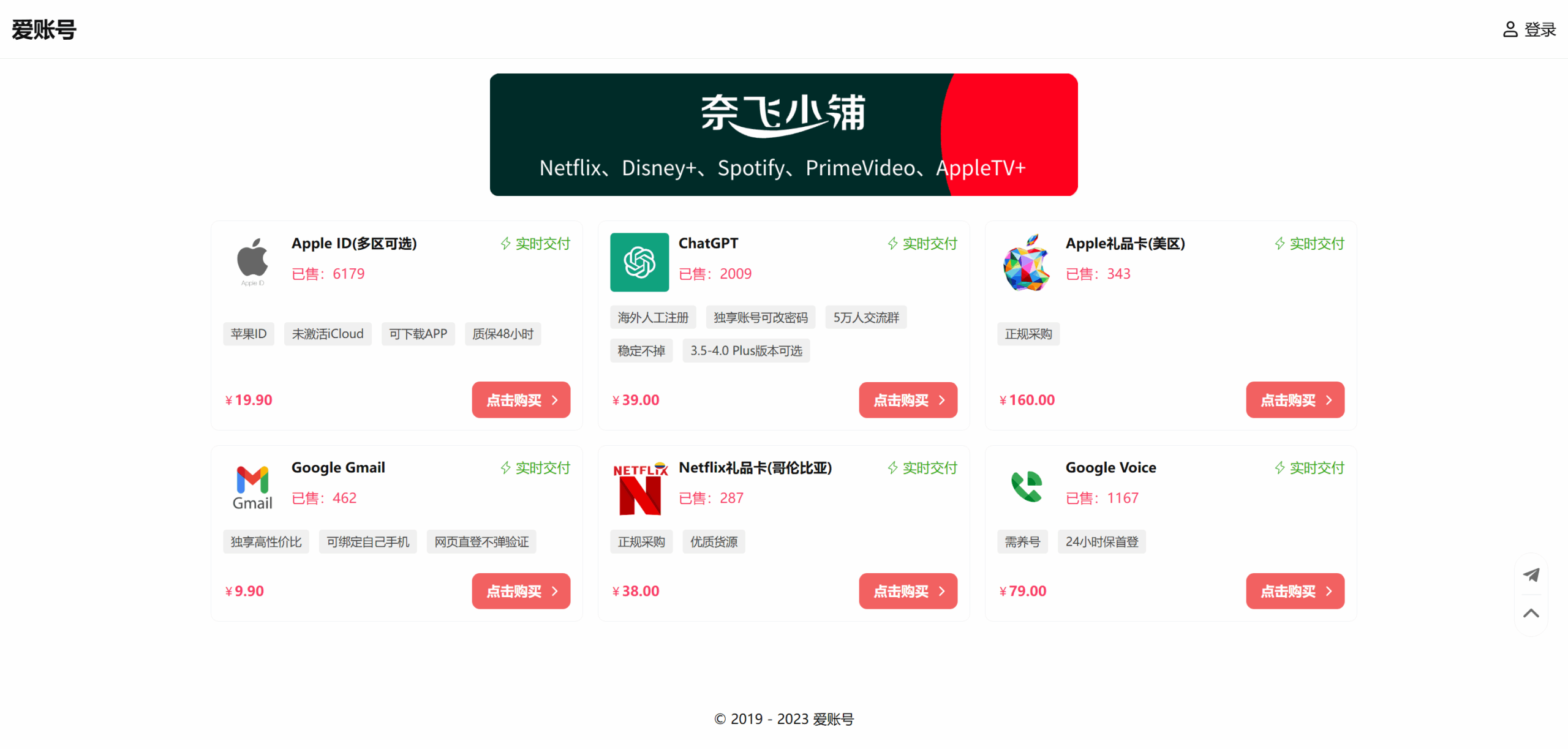Open the ChatGPT product card

point(708,243)
